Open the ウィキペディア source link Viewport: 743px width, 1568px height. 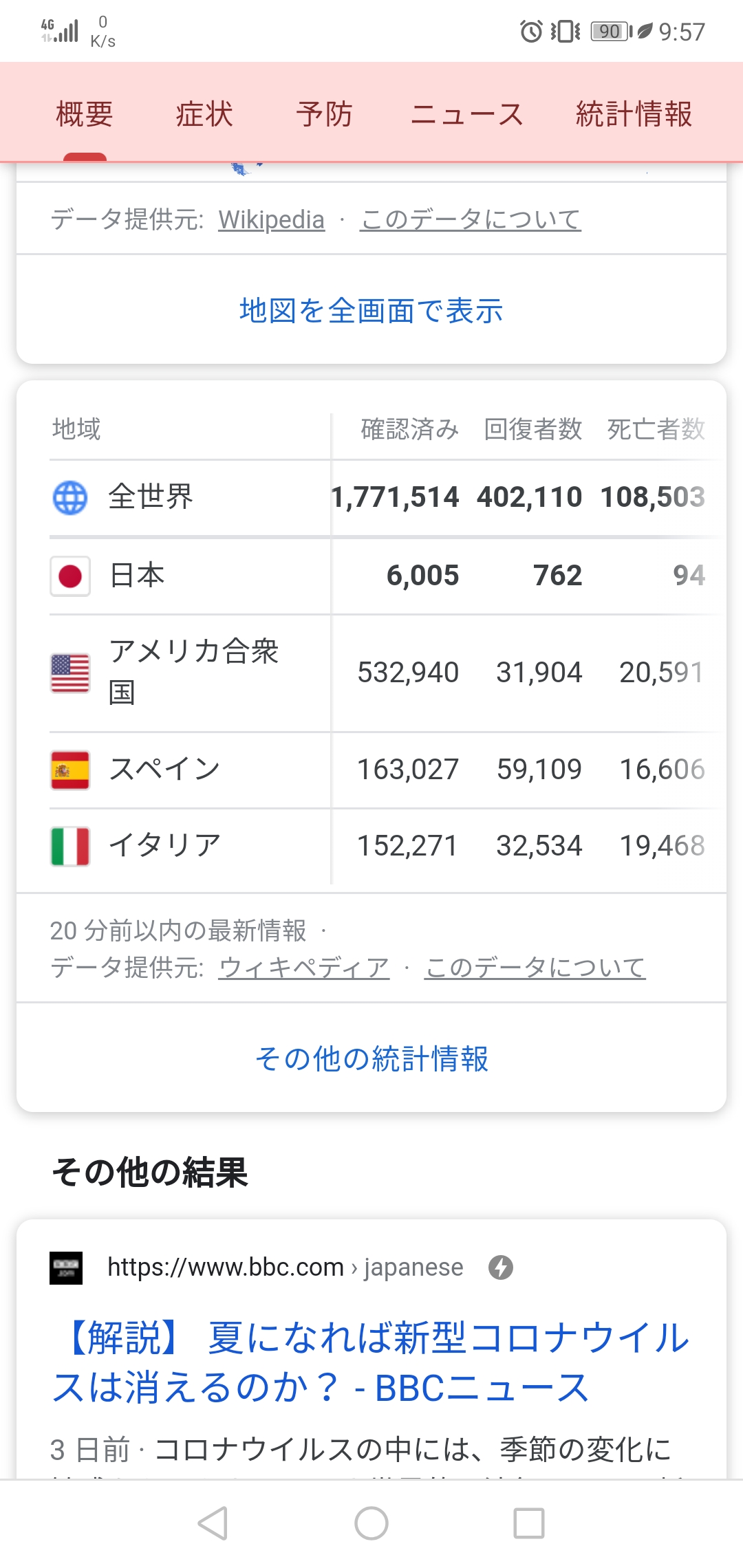pyautogui.click(x=303, y=968)
